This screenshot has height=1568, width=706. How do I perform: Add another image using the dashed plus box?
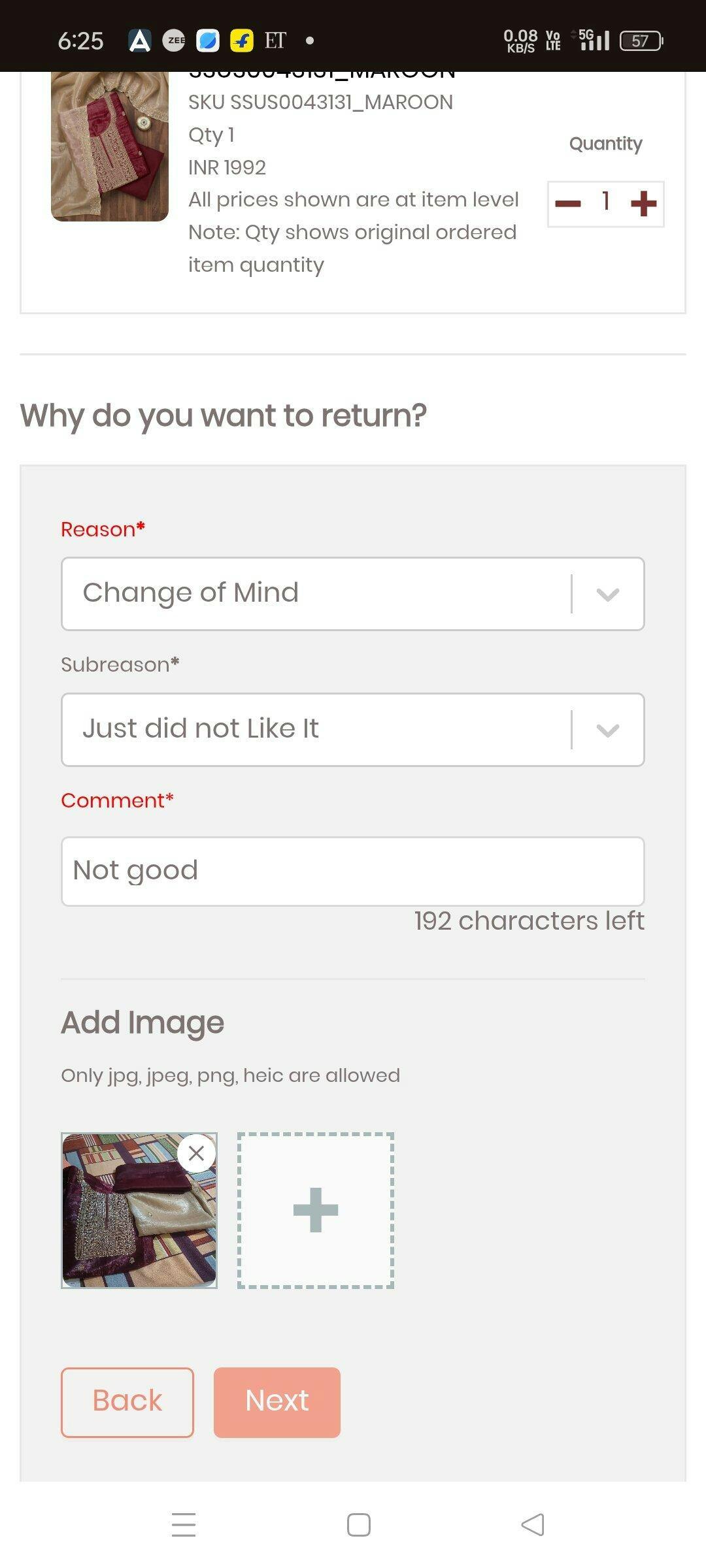pos(316,1211)
